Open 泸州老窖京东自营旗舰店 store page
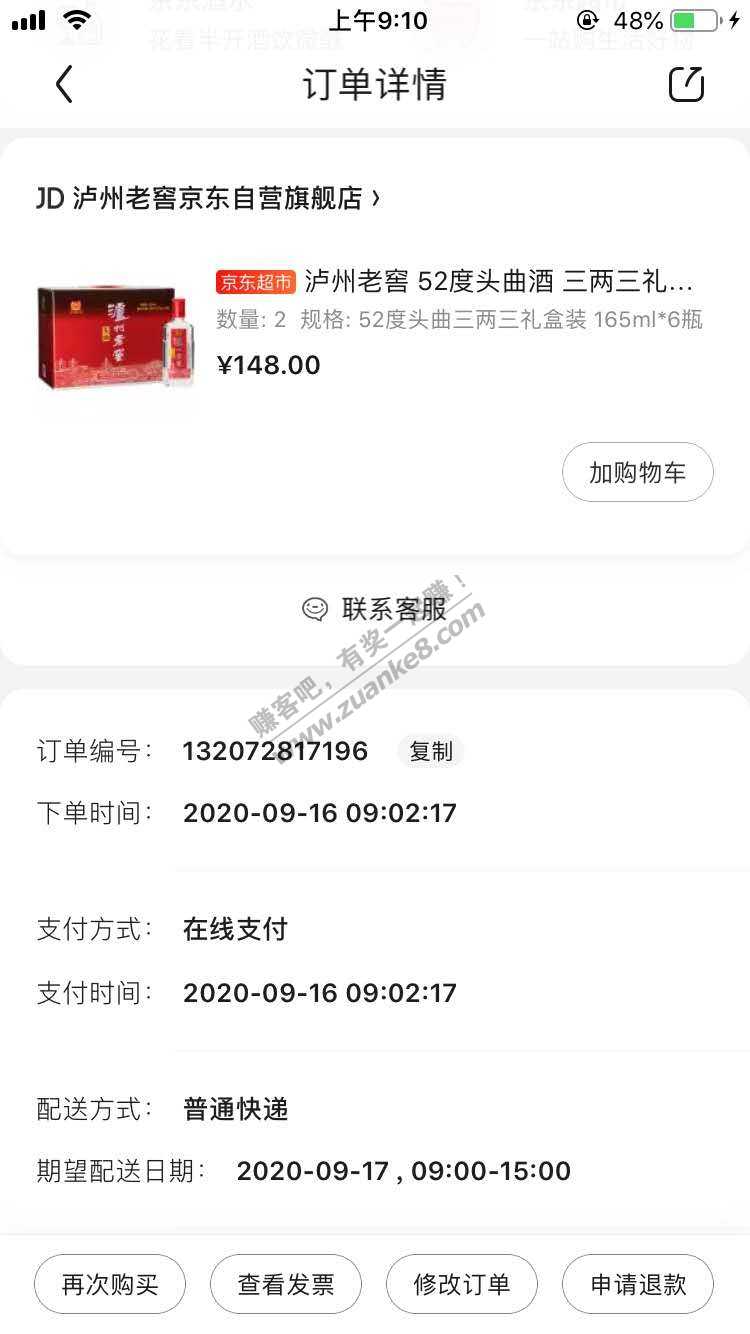 [x=208, y=198]
